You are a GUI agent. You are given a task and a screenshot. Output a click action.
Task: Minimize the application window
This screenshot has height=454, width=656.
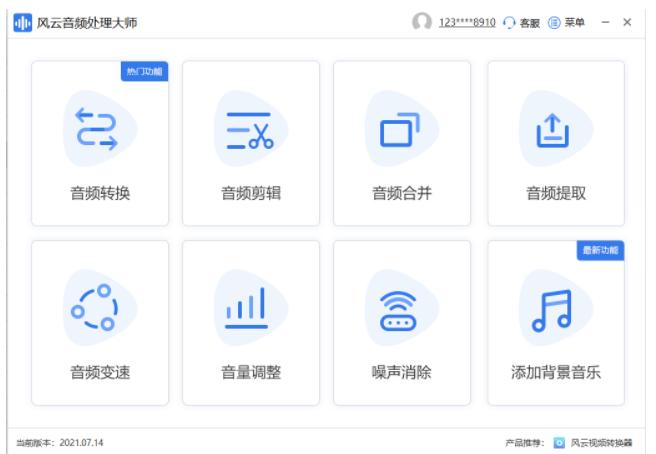coord(607,22)
